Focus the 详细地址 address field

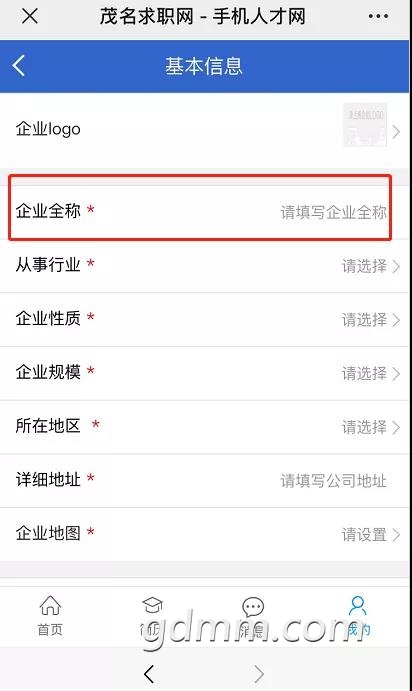[x=205, y=480]
